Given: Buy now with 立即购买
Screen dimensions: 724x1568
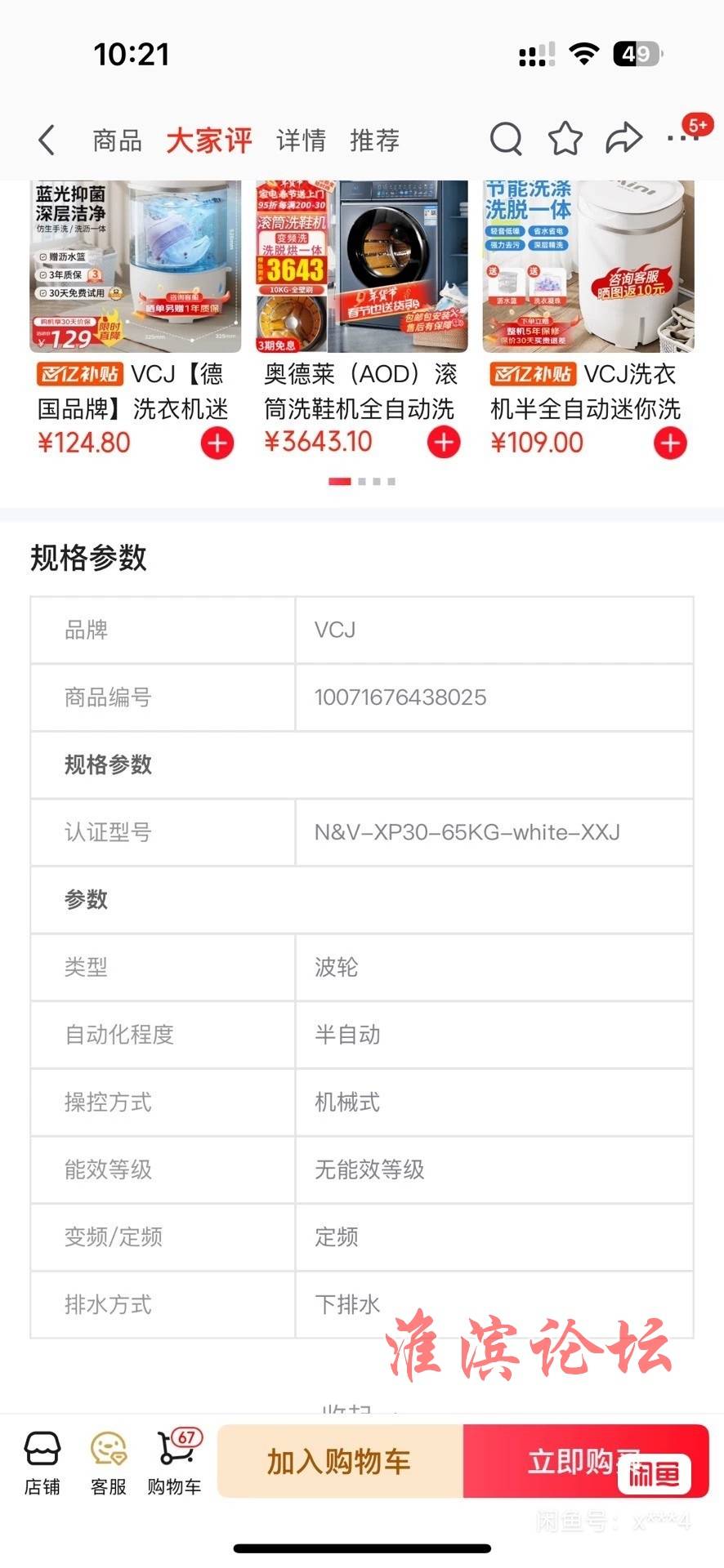Looking at the screenshot, I should [586, 1461].
